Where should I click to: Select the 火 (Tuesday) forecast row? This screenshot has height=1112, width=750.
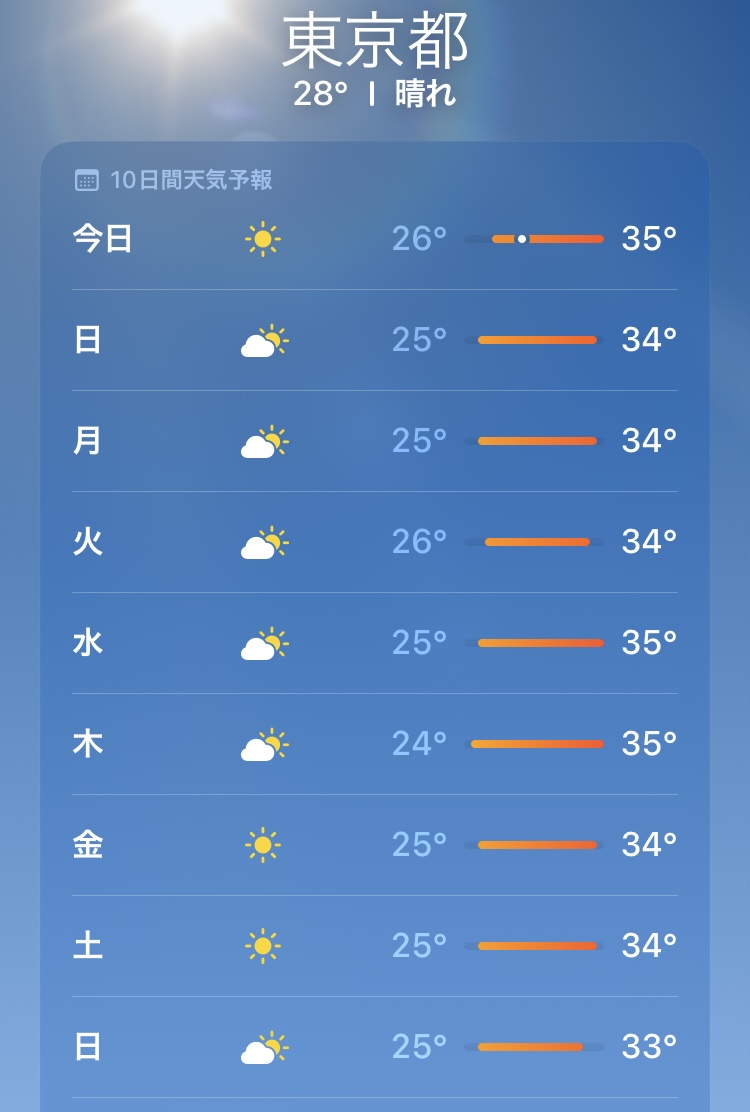(374, 542)
